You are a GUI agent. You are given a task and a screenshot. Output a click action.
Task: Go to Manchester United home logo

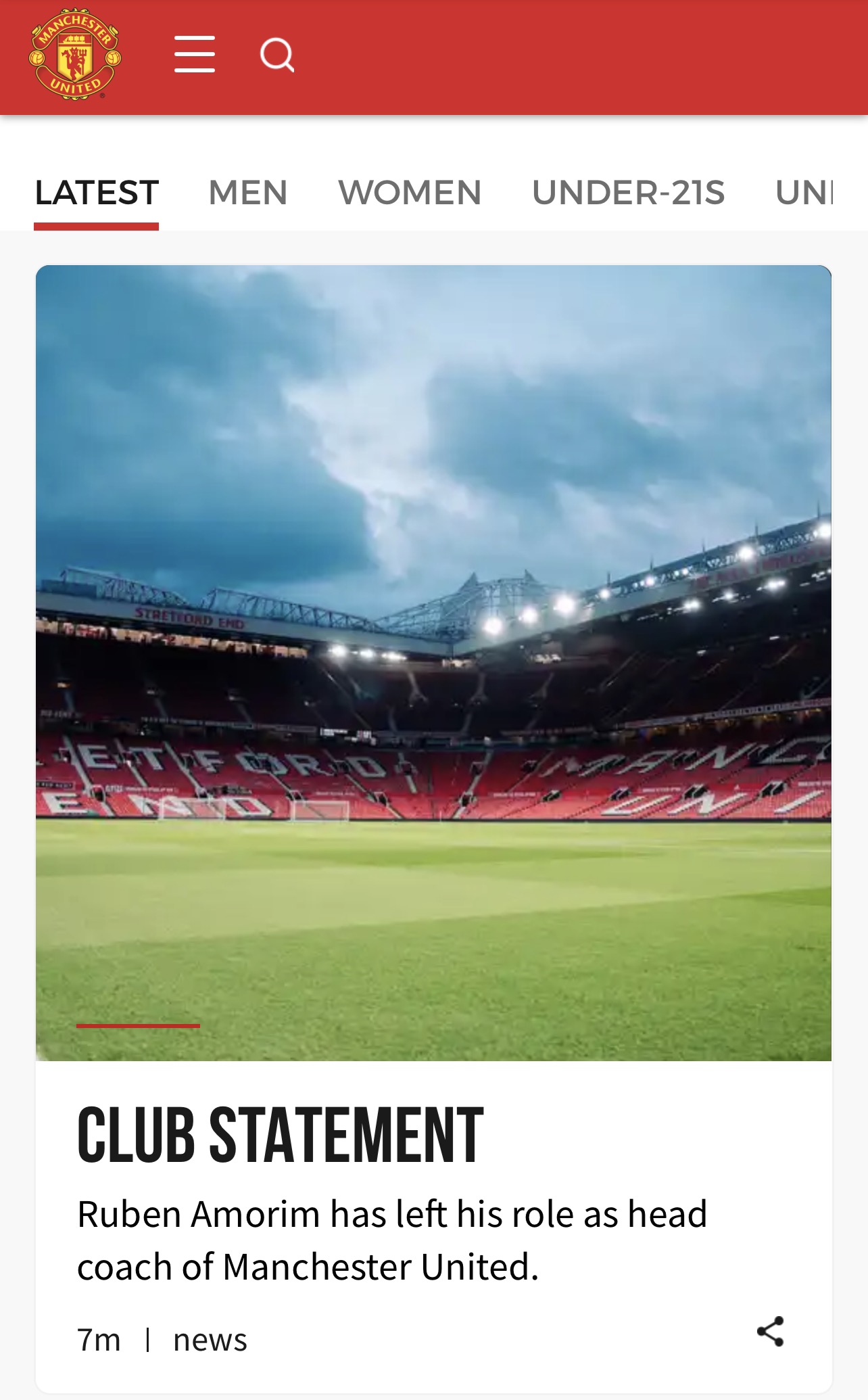click(75, 55)
